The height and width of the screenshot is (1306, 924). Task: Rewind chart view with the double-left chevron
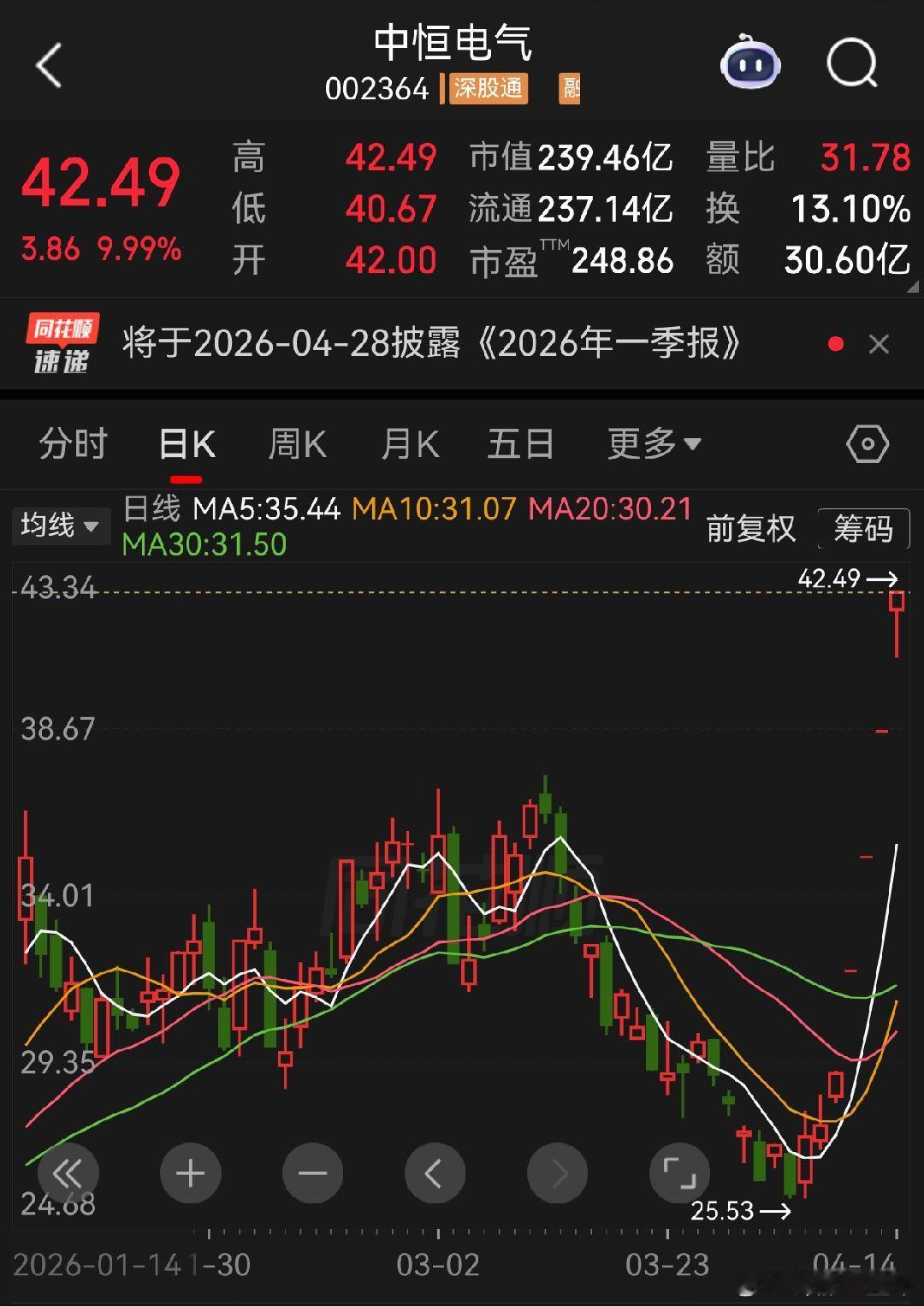pos(68,1173)
